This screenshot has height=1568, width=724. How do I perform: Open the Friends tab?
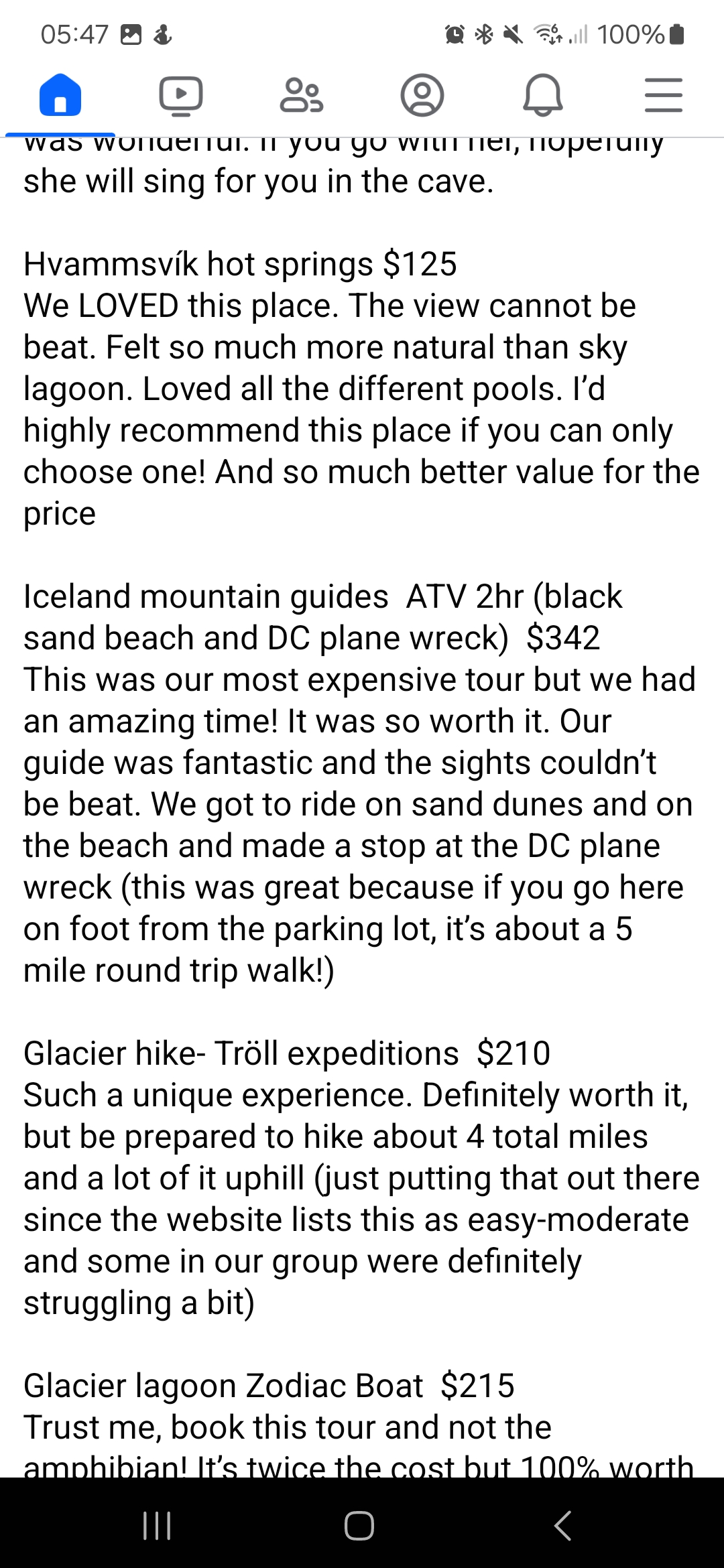(x=302, y=95)
